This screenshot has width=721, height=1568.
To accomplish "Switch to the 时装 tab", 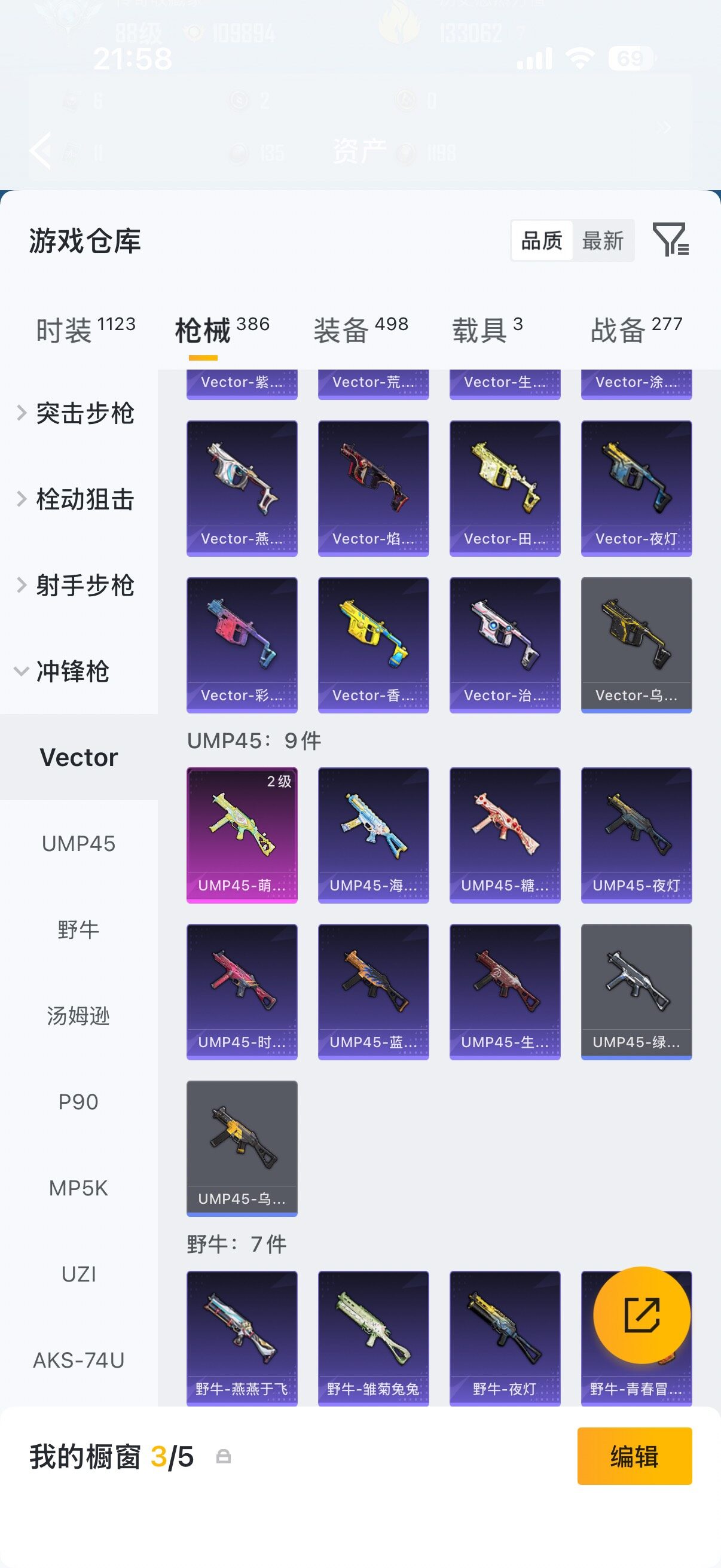I will [x=85, y=330].
